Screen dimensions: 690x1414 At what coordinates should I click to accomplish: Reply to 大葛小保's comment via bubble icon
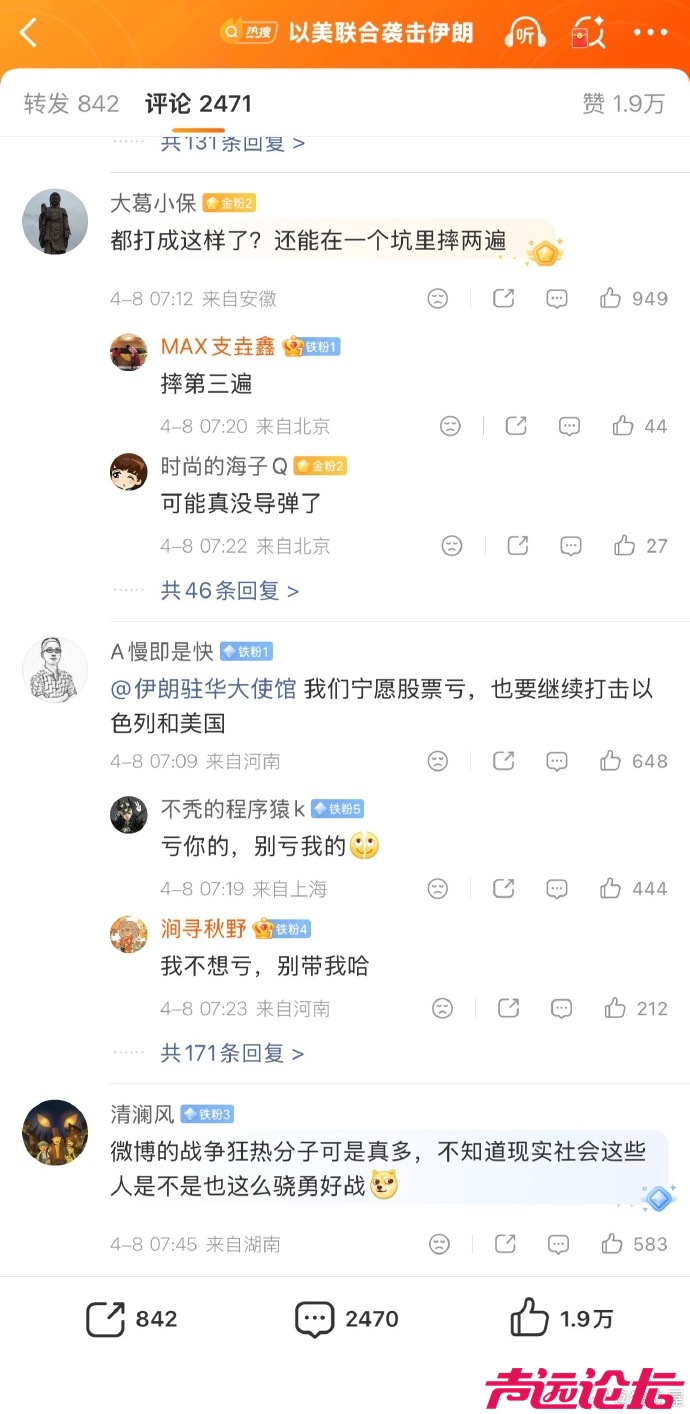click(x=557, y=298)
